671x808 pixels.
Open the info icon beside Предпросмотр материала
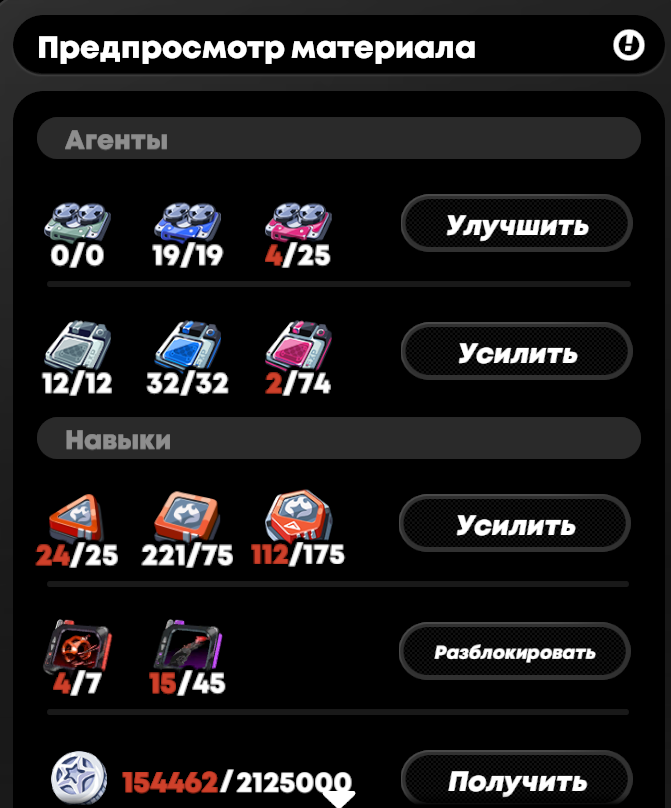(x=628, y=45)
